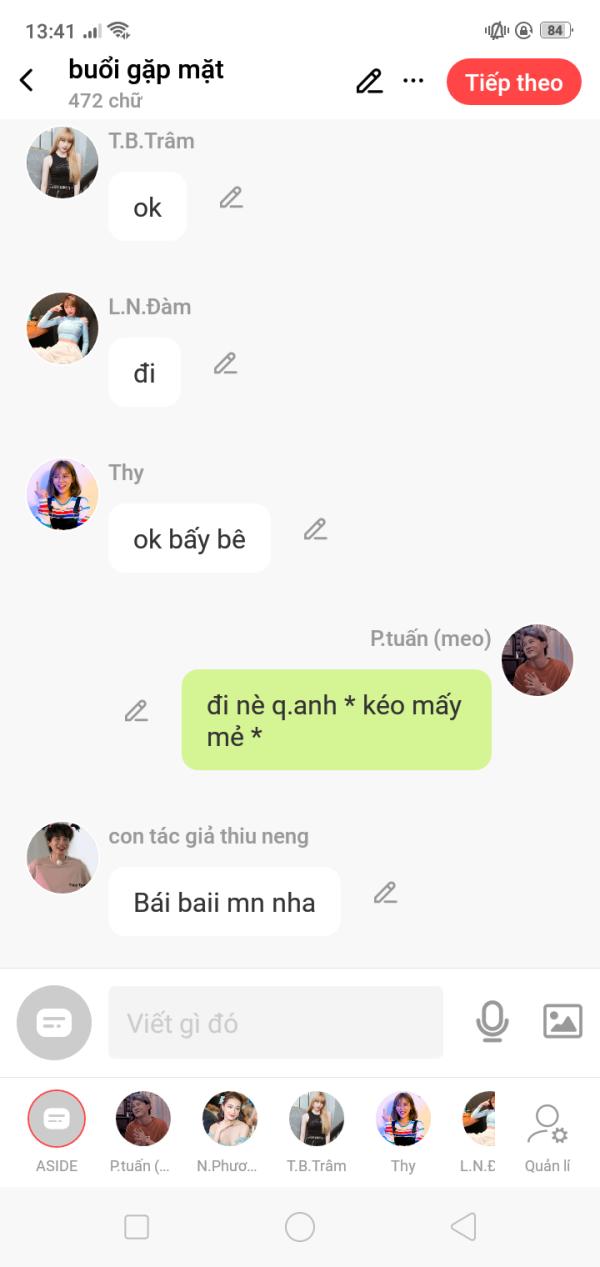Edit the "Bái baii mn nha" message
Screen dimensions: 600x1267
(385, 893)
